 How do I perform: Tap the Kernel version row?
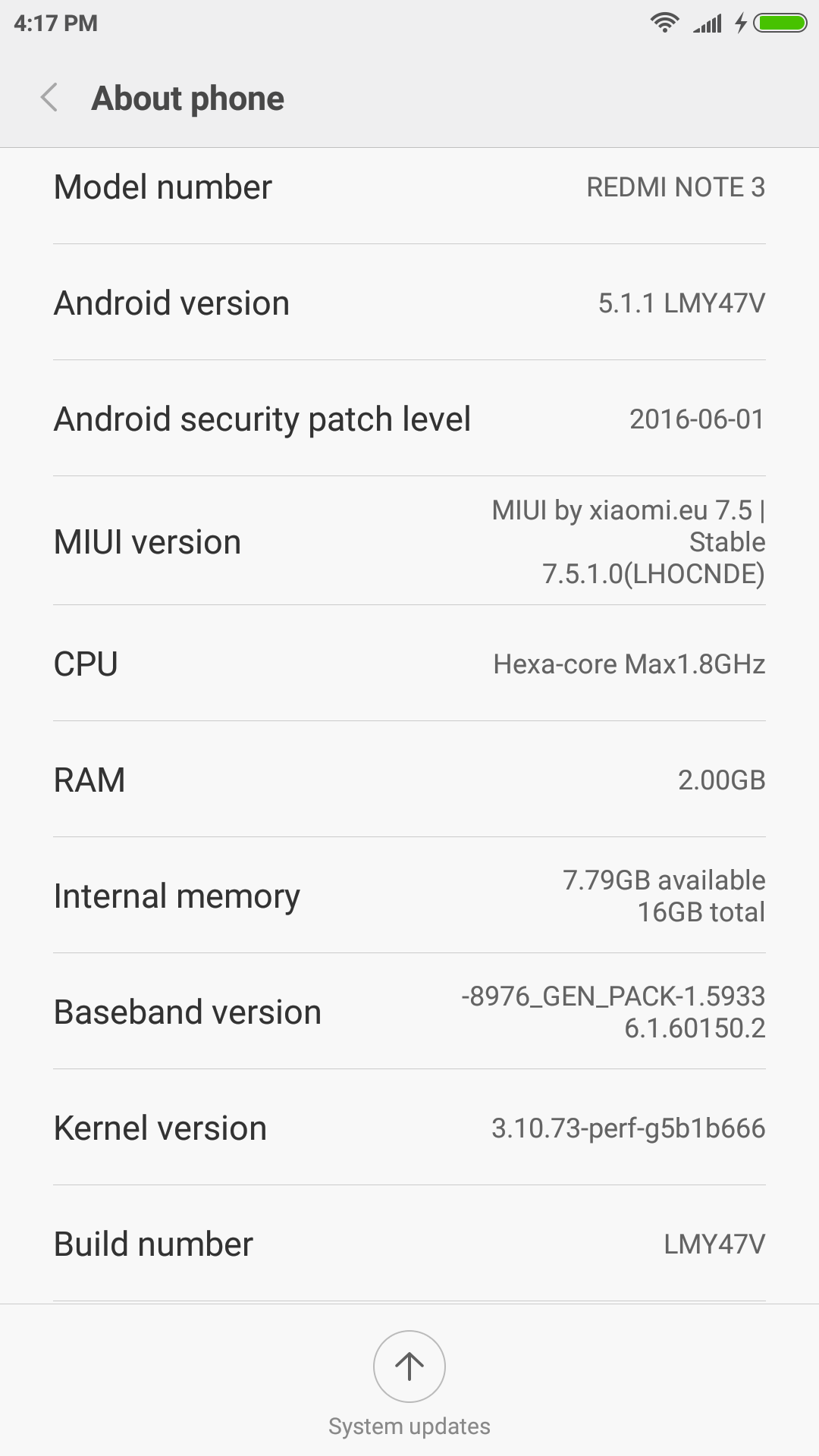tap(409, 1128)
